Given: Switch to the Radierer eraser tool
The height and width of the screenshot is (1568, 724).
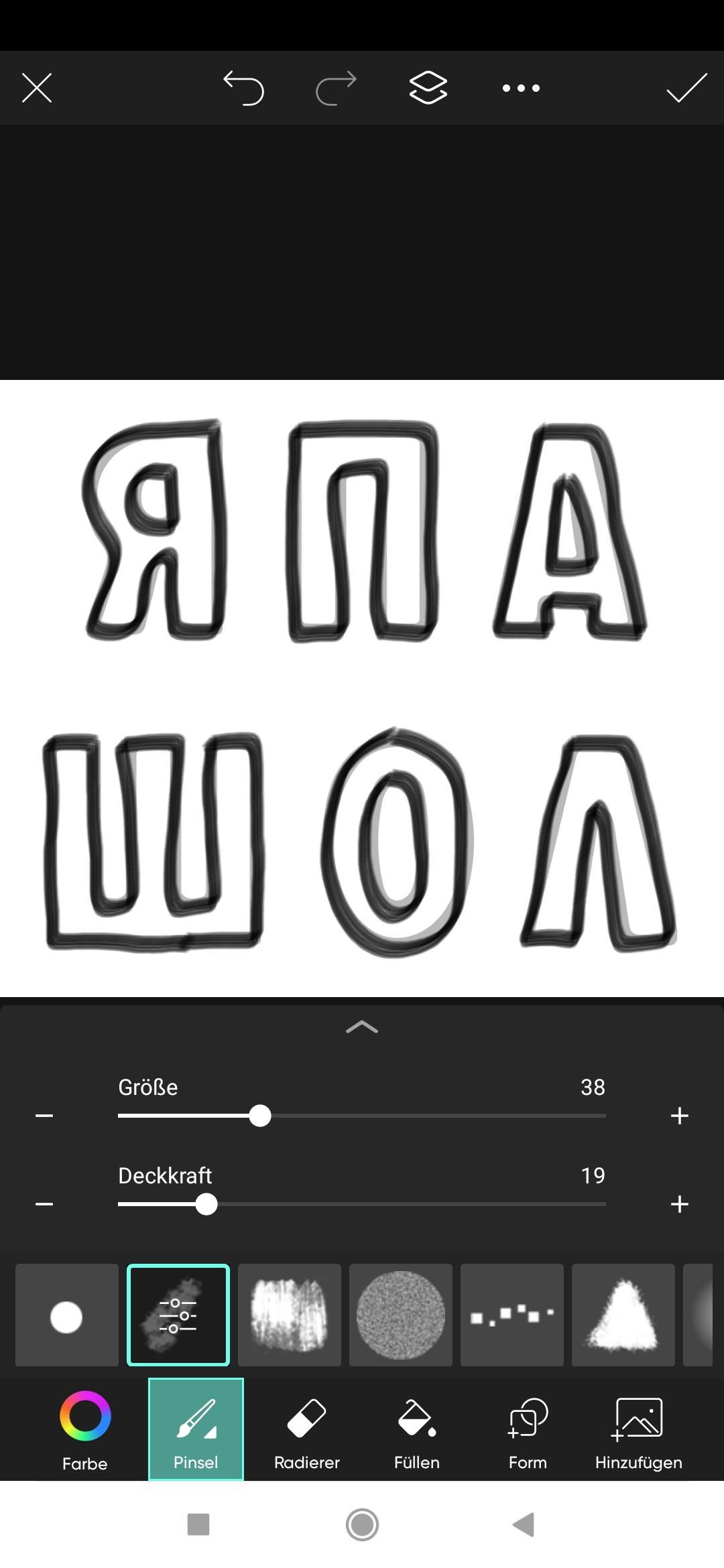Looking at the screenshot, I should point(306,1429).
